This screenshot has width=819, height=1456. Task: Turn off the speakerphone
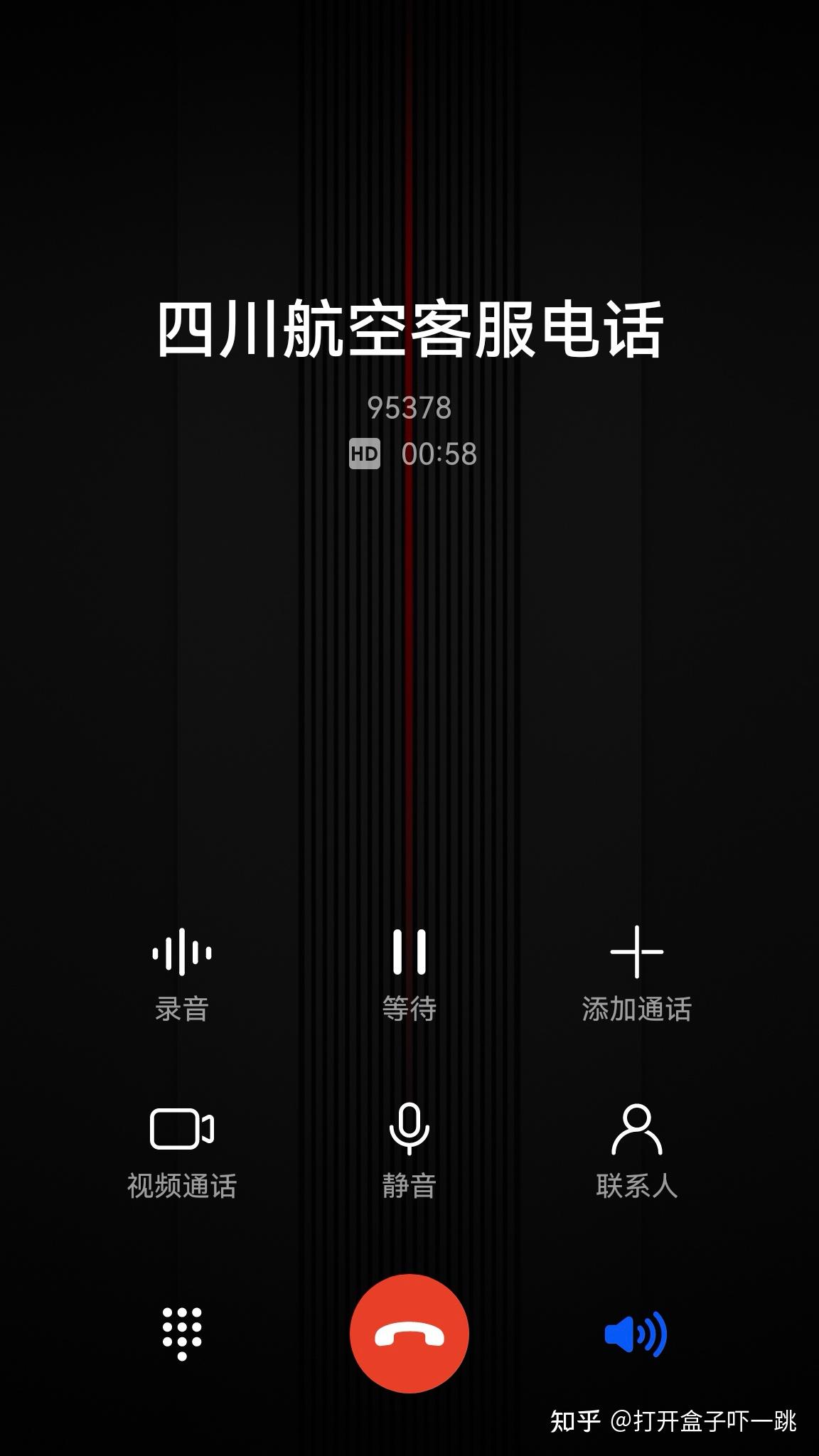point(636,1334)
